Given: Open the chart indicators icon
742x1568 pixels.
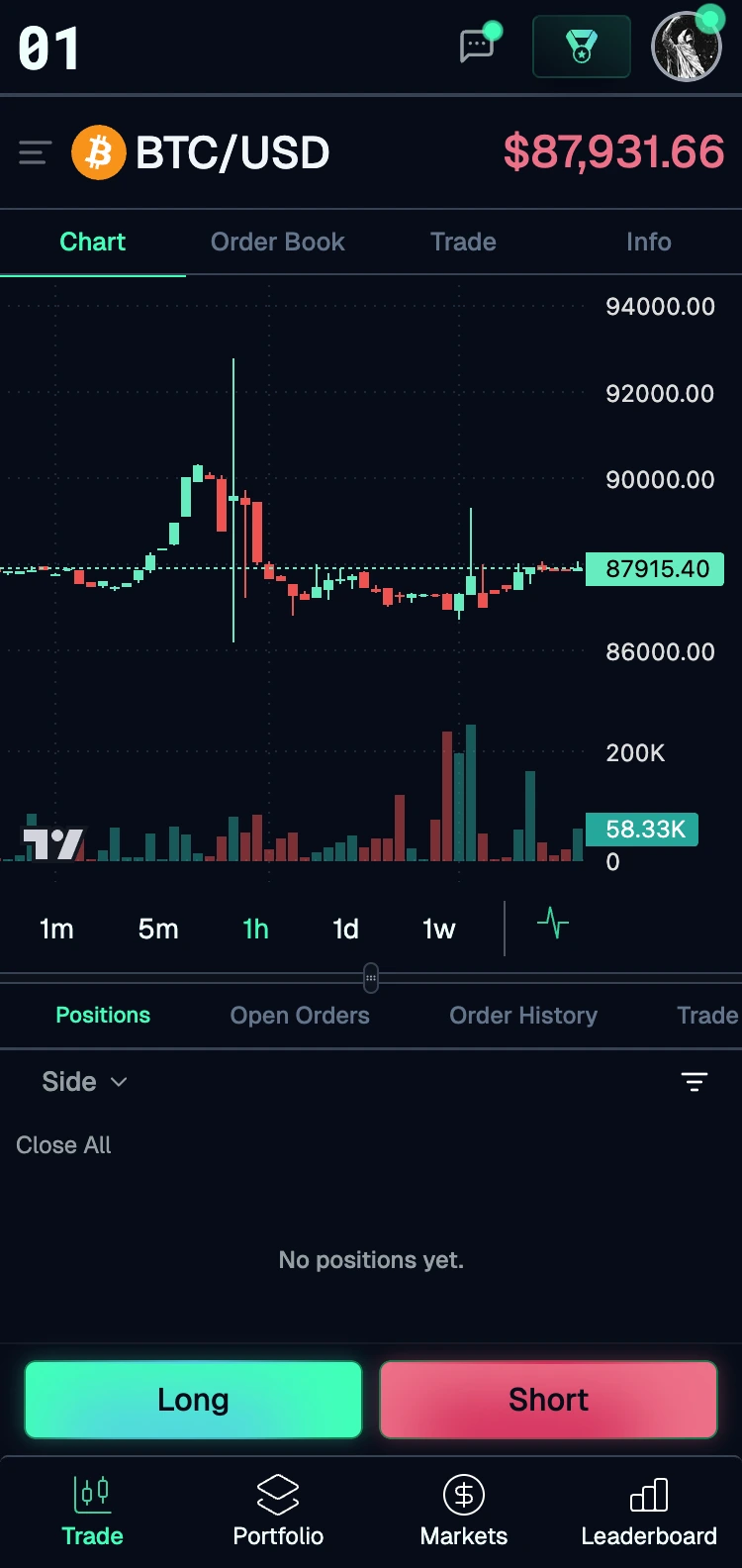Looking at the screenshot, I should 553,924.
